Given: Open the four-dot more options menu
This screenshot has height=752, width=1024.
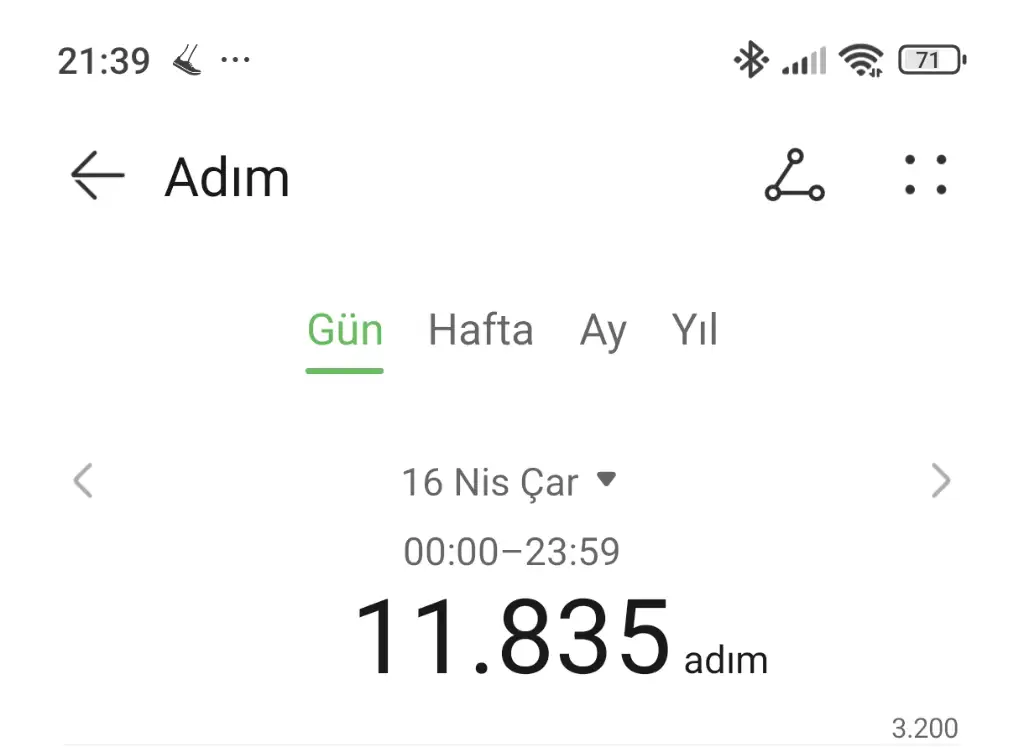Looking at the screenshot, I should [925, 175].
